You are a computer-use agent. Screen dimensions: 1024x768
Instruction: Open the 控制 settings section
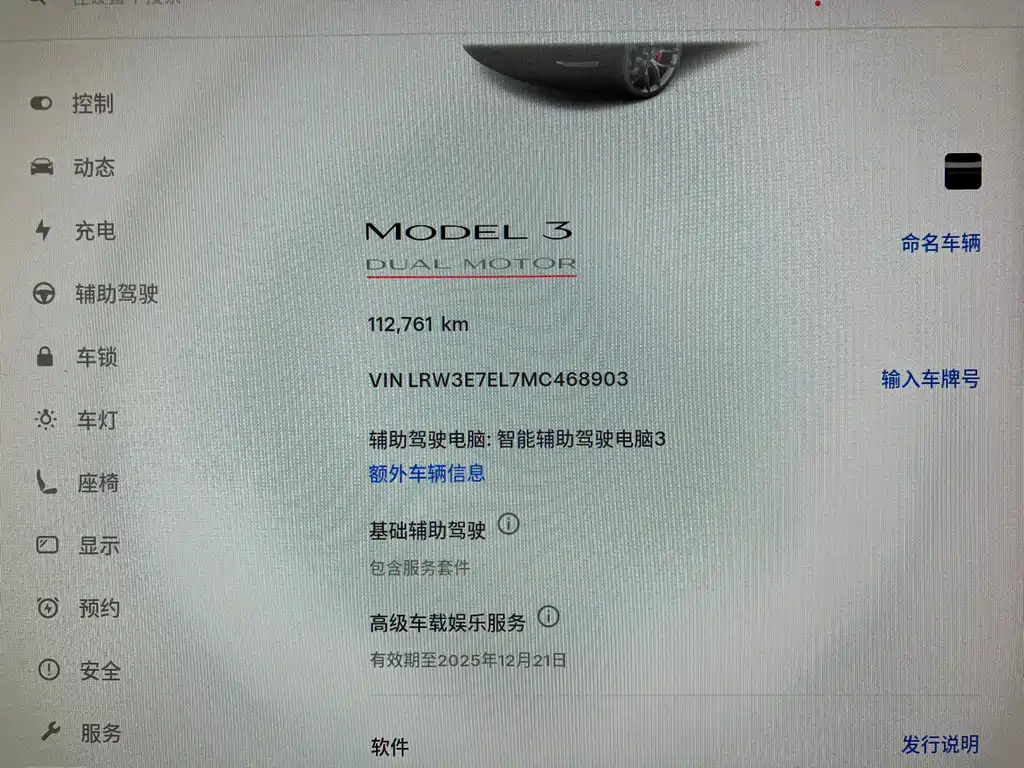pyautogui.click(x=91, y=104)
